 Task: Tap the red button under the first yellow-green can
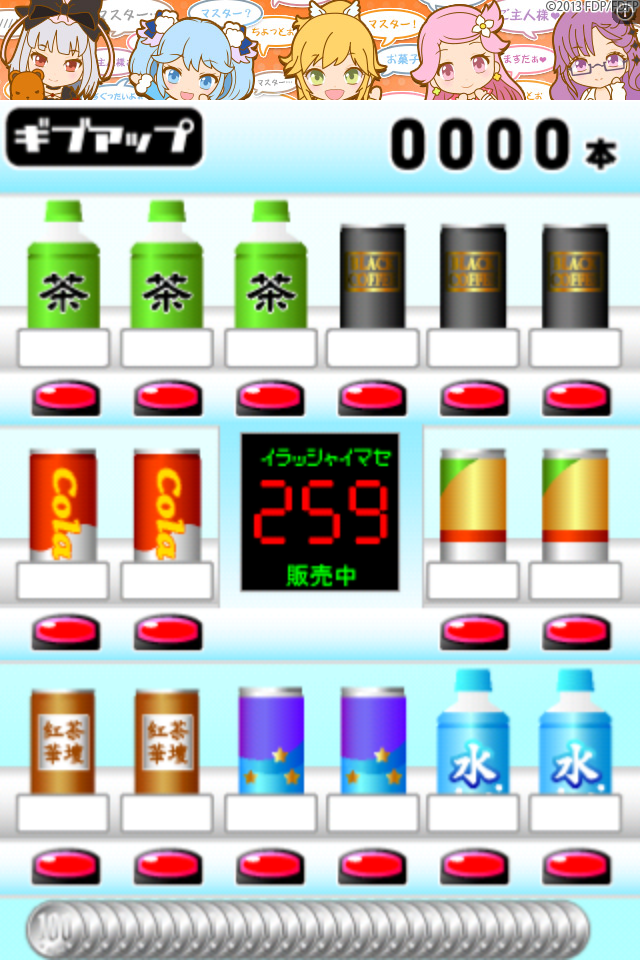(474, 632)
